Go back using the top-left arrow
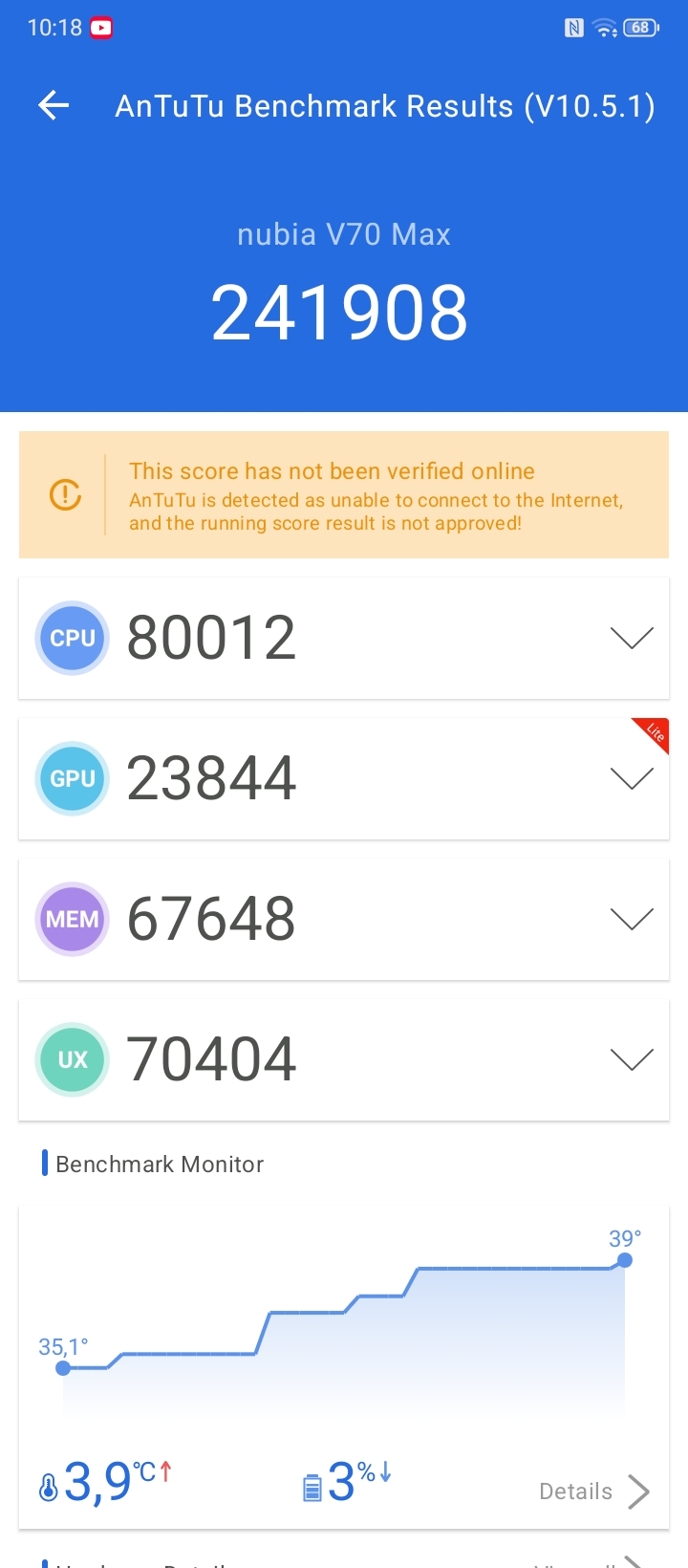Screen dimensions: 688x1568 [54, 105]
